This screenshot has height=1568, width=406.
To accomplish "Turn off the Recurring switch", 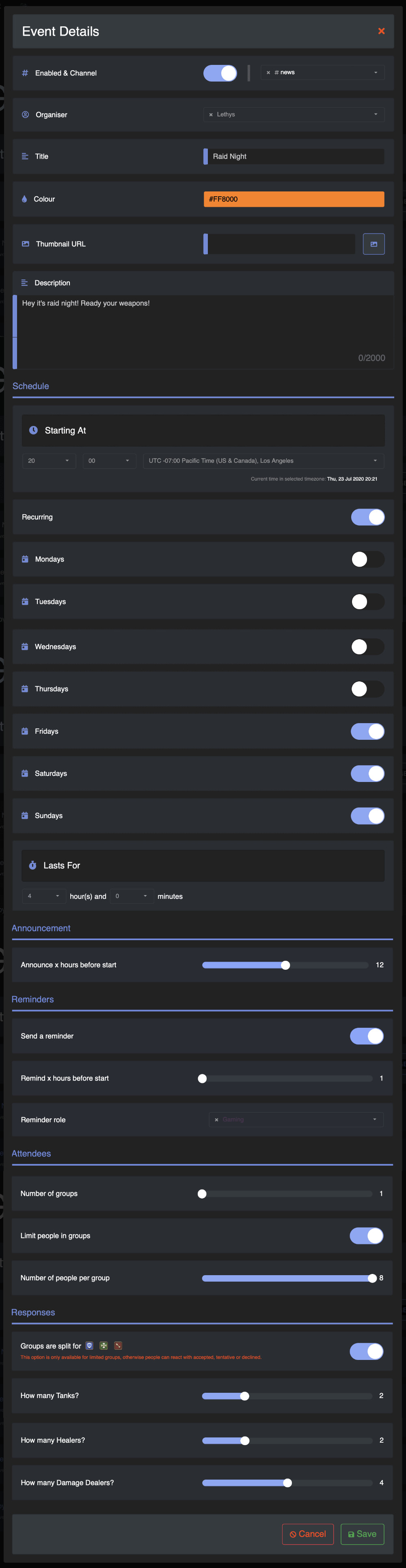I will pos(367,517).
